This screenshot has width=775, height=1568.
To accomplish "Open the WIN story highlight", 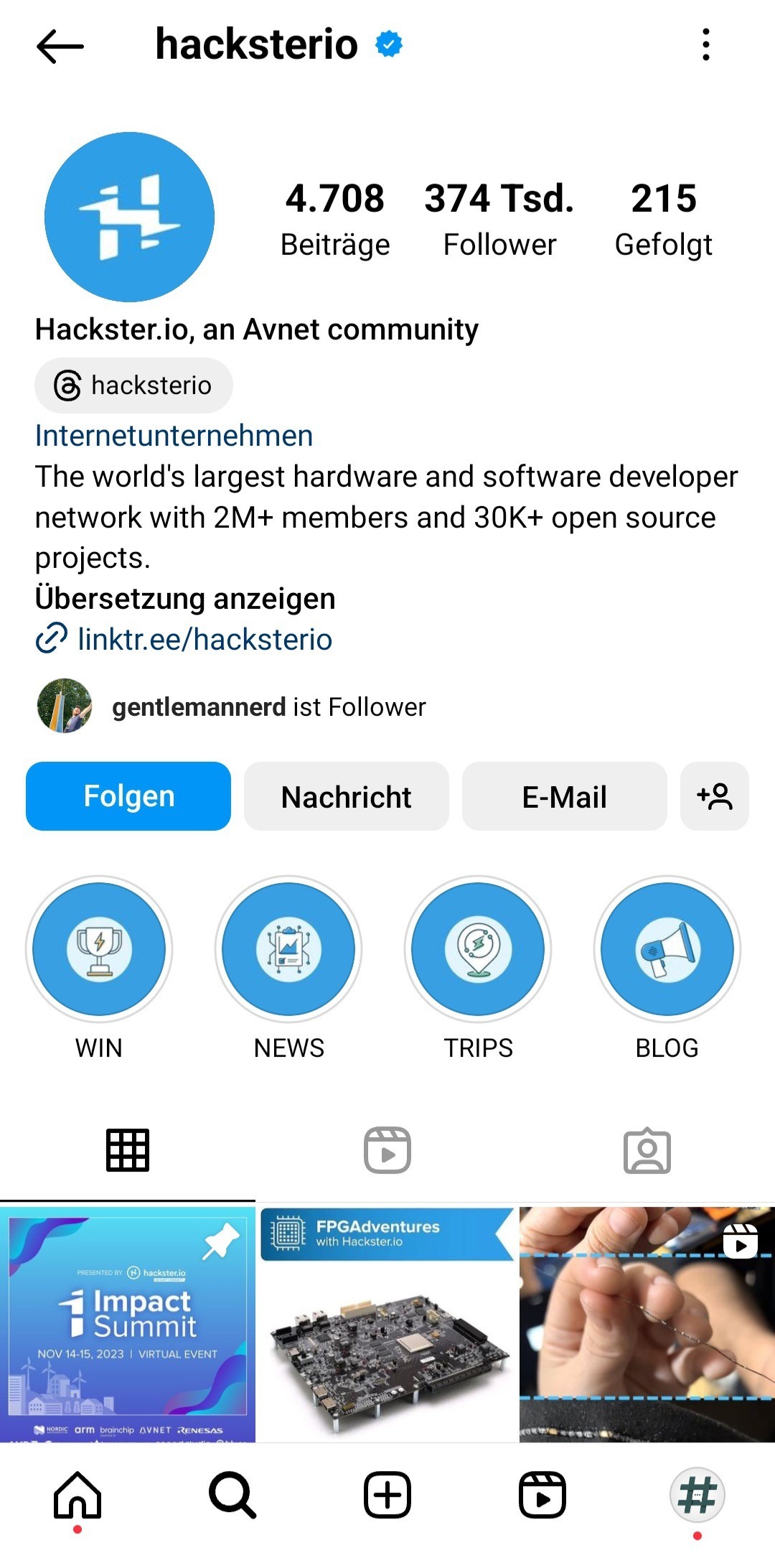I will tap(99, 949).
